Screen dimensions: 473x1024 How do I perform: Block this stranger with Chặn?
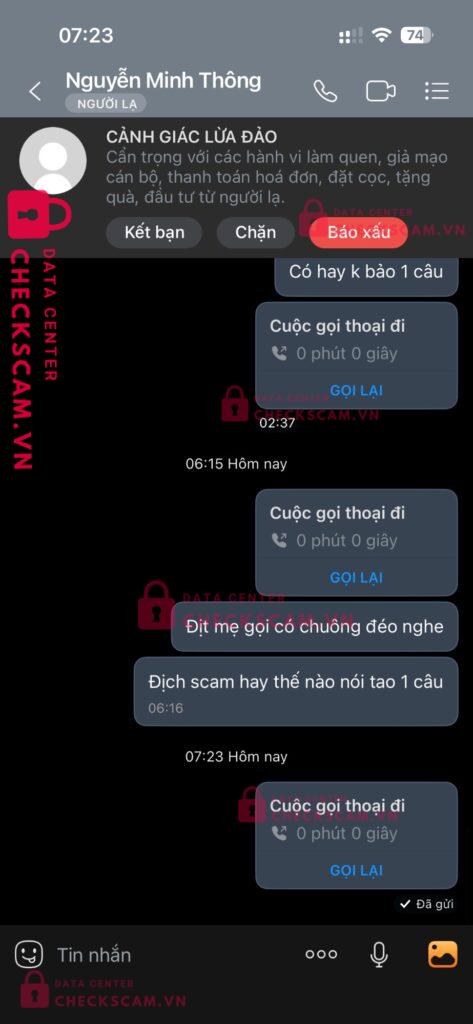tap(255, 232)
